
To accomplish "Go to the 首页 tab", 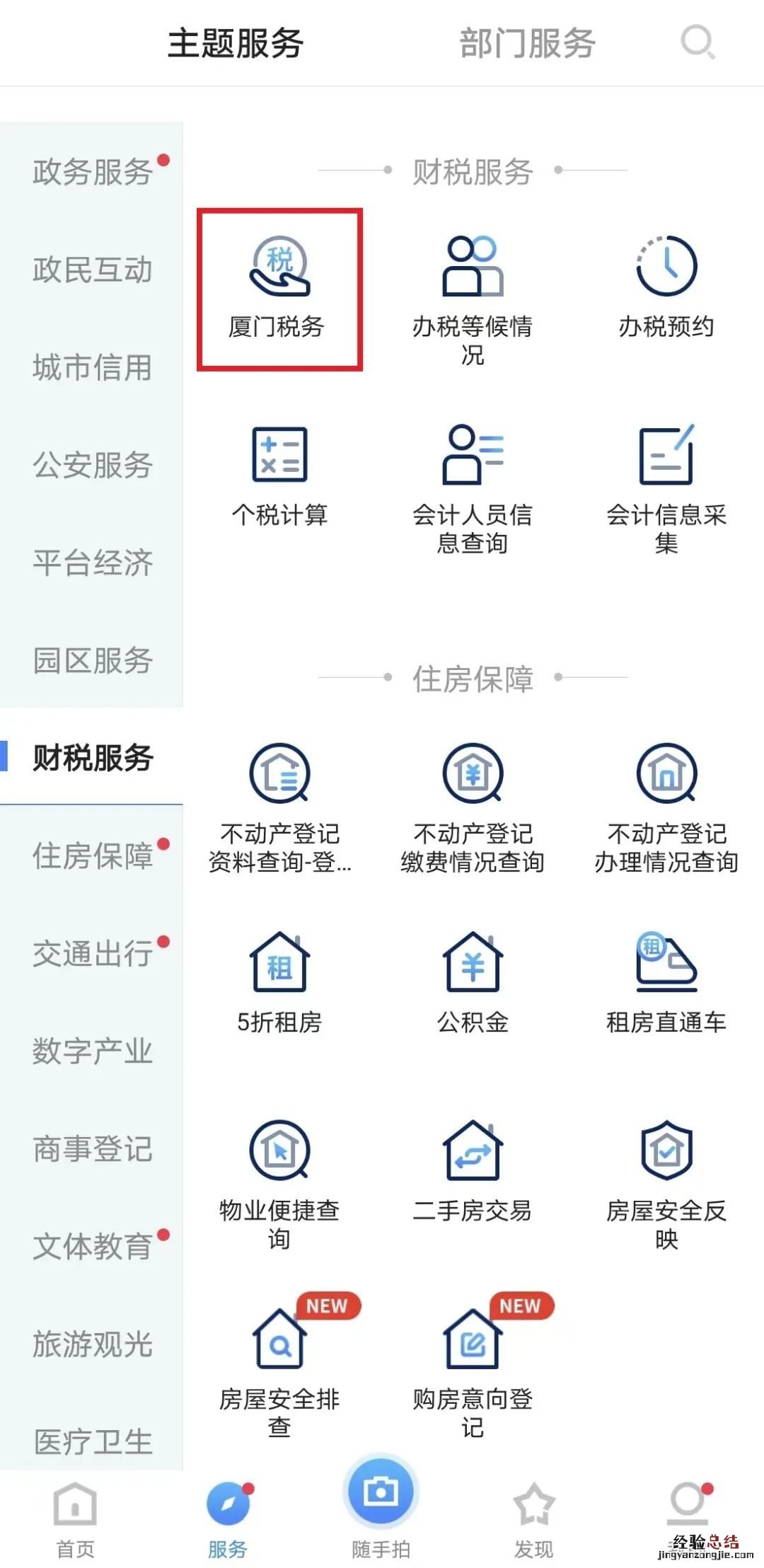I will (x=75, y=1518).
